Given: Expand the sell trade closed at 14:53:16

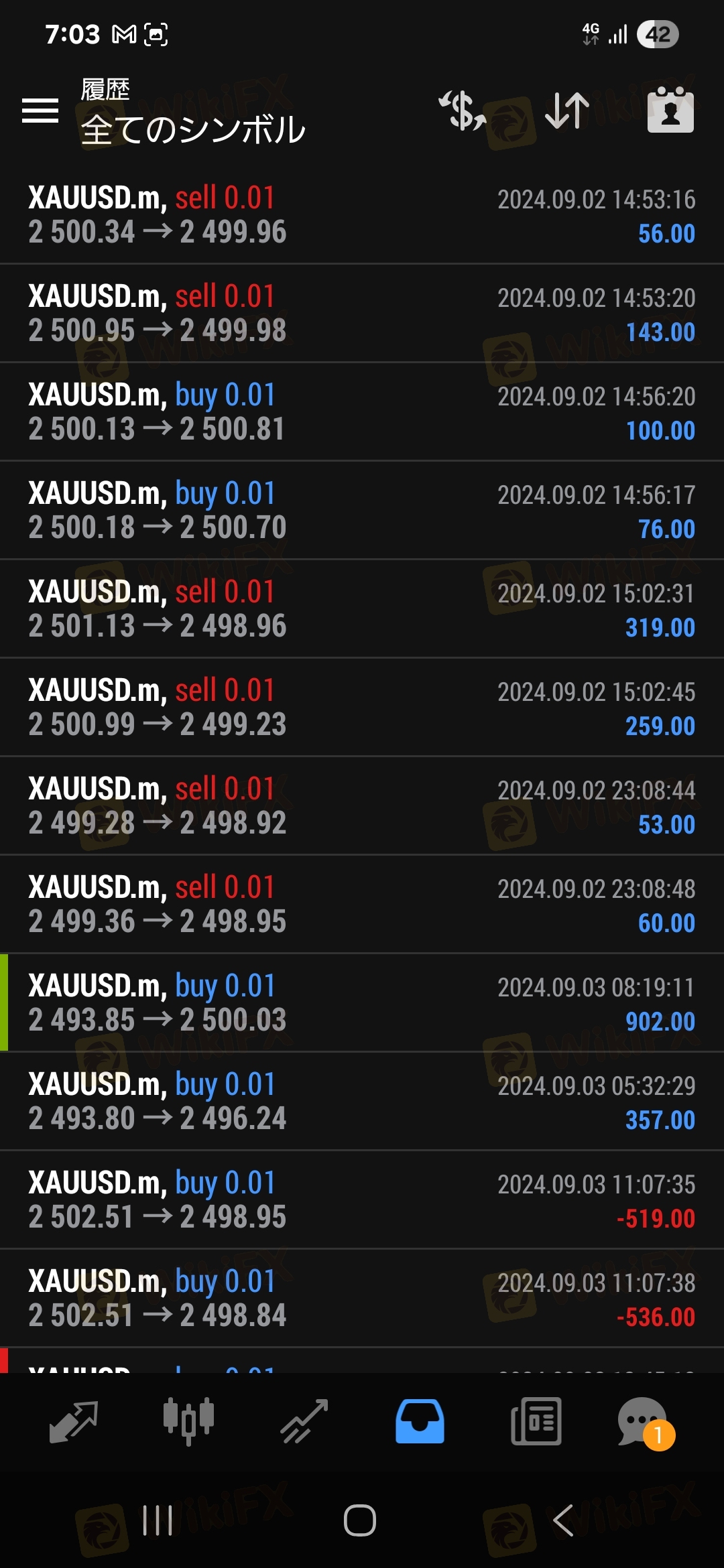Looking at the screenshot, I should coord(362,215).
